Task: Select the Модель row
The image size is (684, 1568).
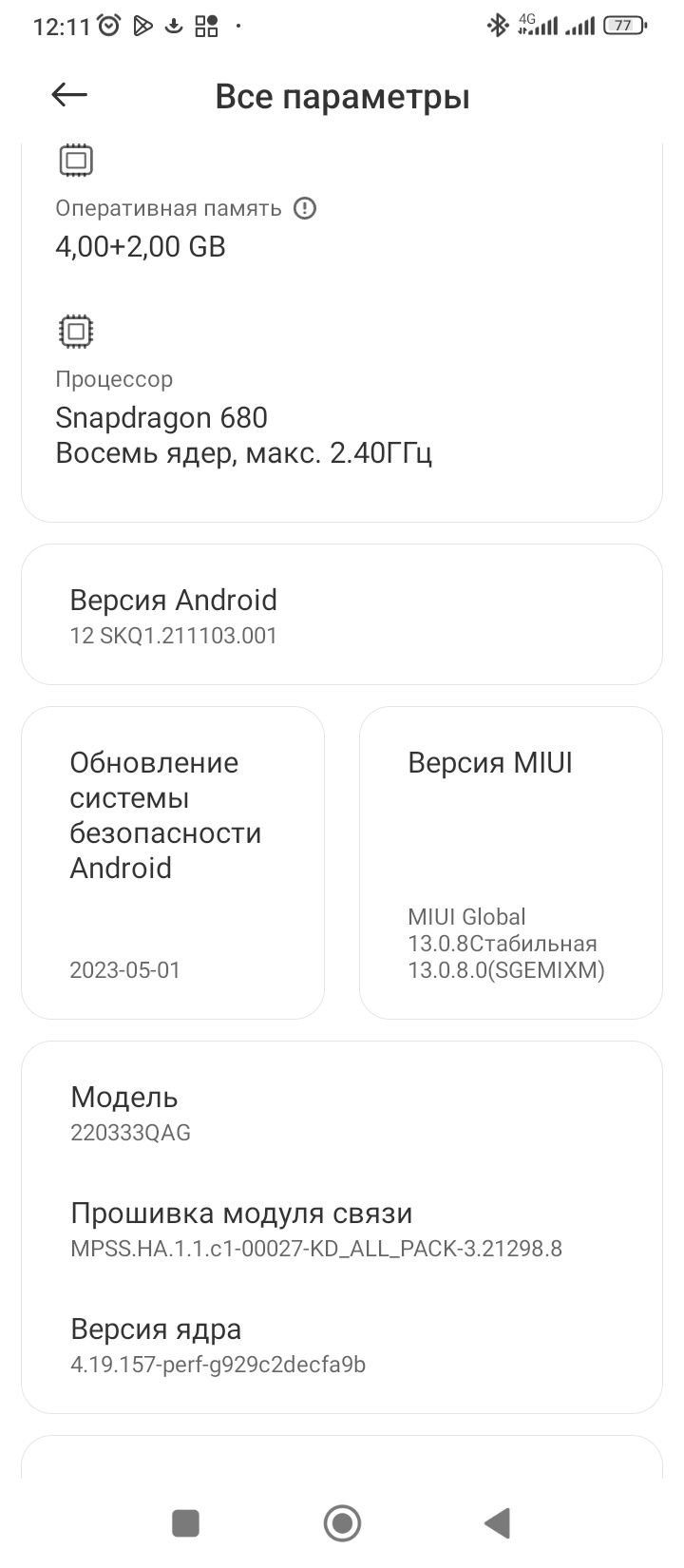Action: pyautogui.click(x=342, y=1113)
